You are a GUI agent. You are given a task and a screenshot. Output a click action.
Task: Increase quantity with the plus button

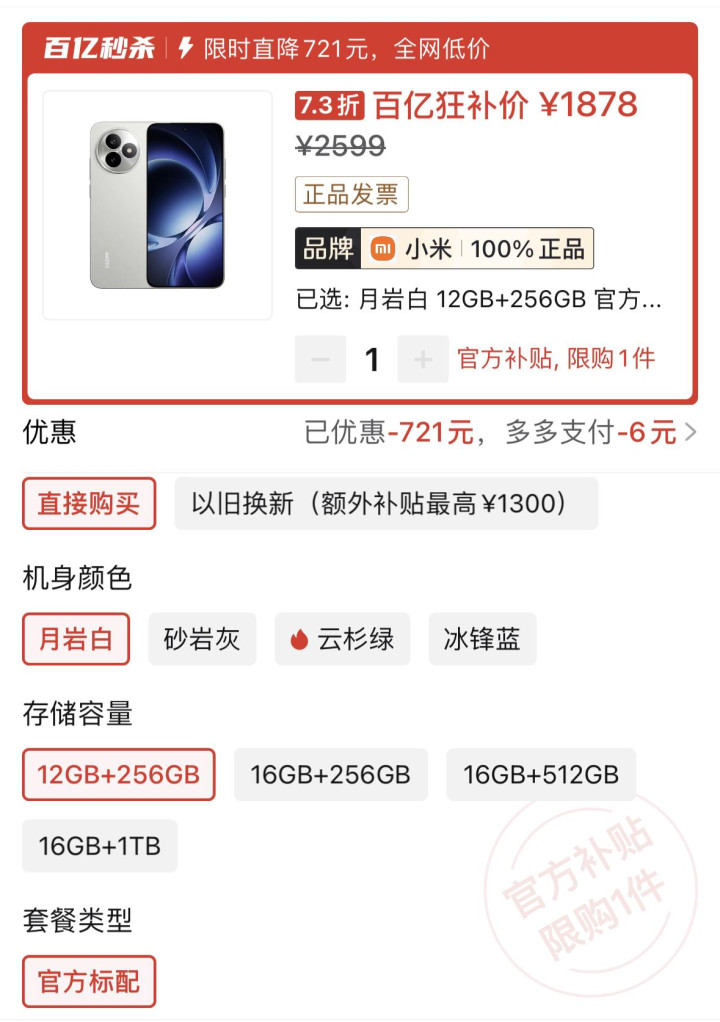click(423, 359)
